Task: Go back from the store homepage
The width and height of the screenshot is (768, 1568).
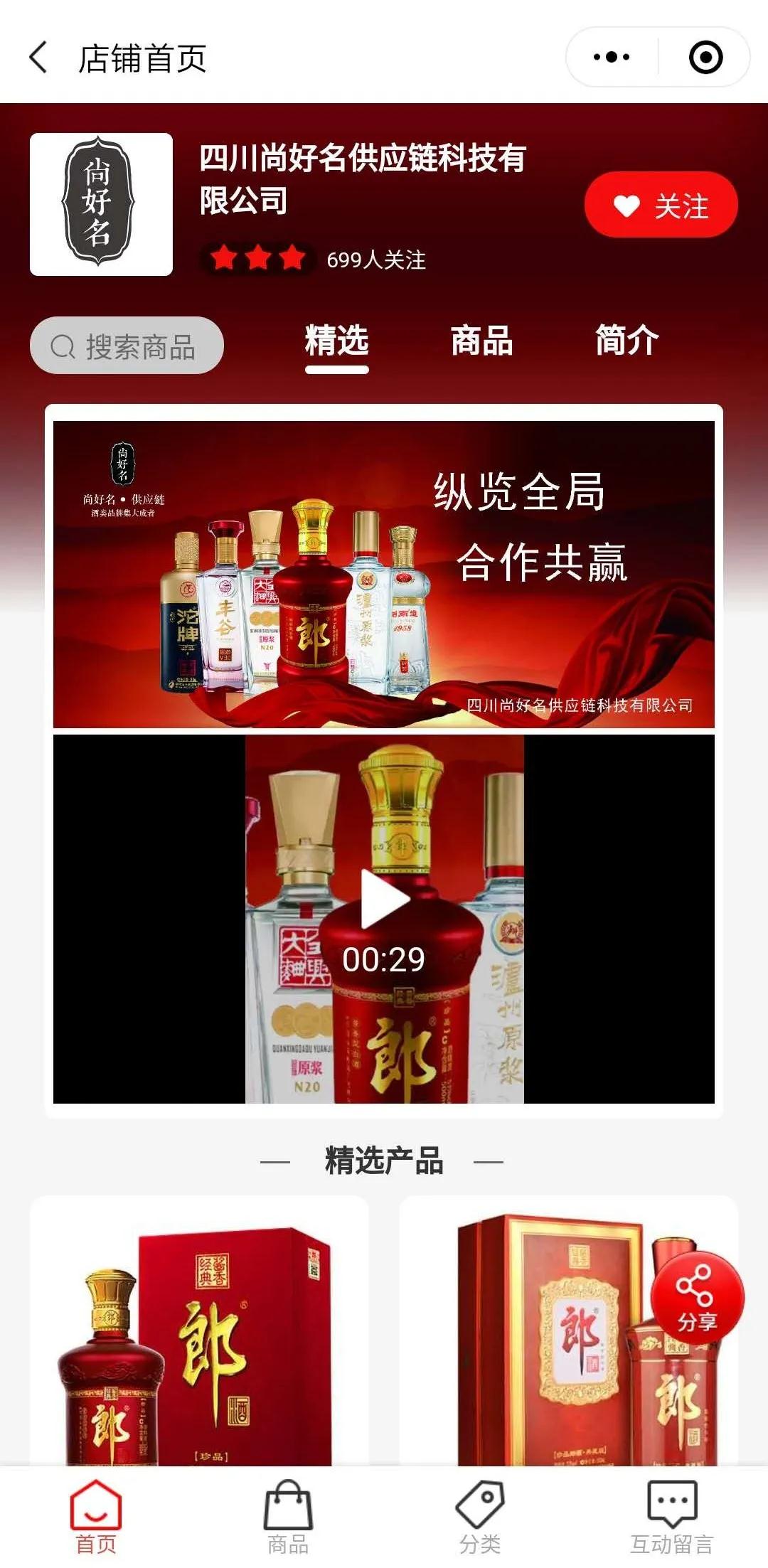Action: [39, 58]
